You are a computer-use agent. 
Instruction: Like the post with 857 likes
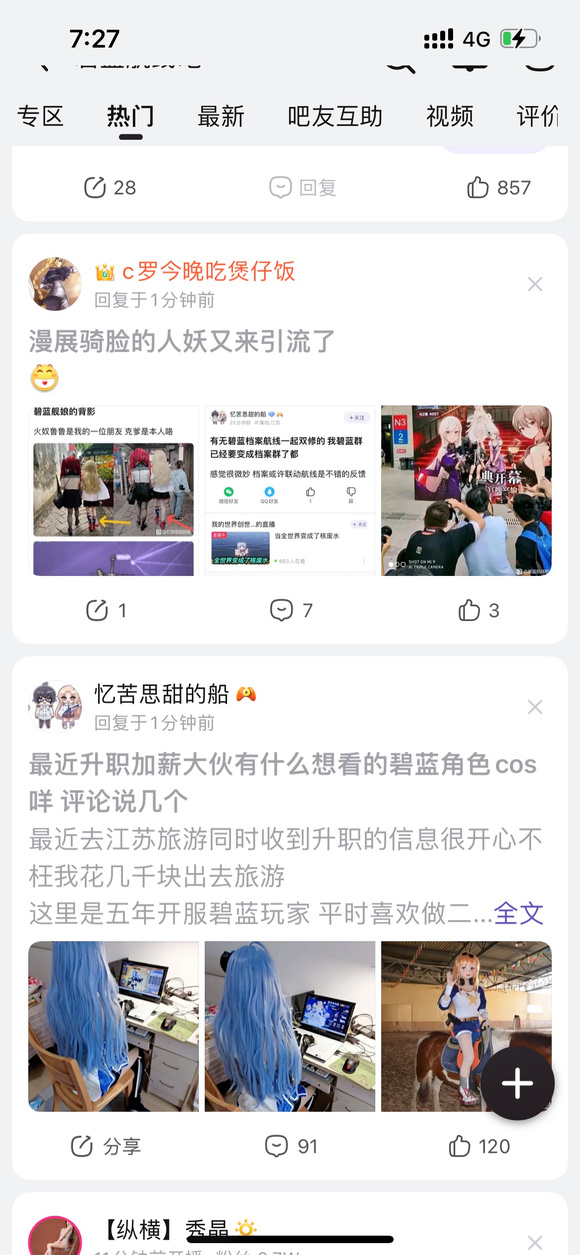click(x=498, y=187)
